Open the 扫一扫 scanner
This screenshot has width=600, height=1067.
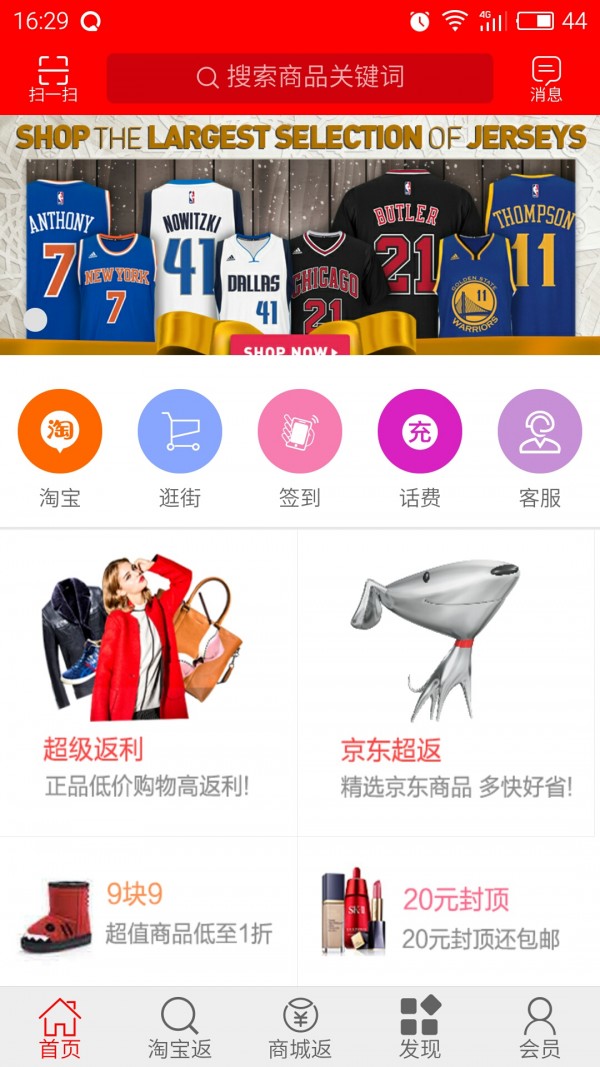tap(53, 79)
